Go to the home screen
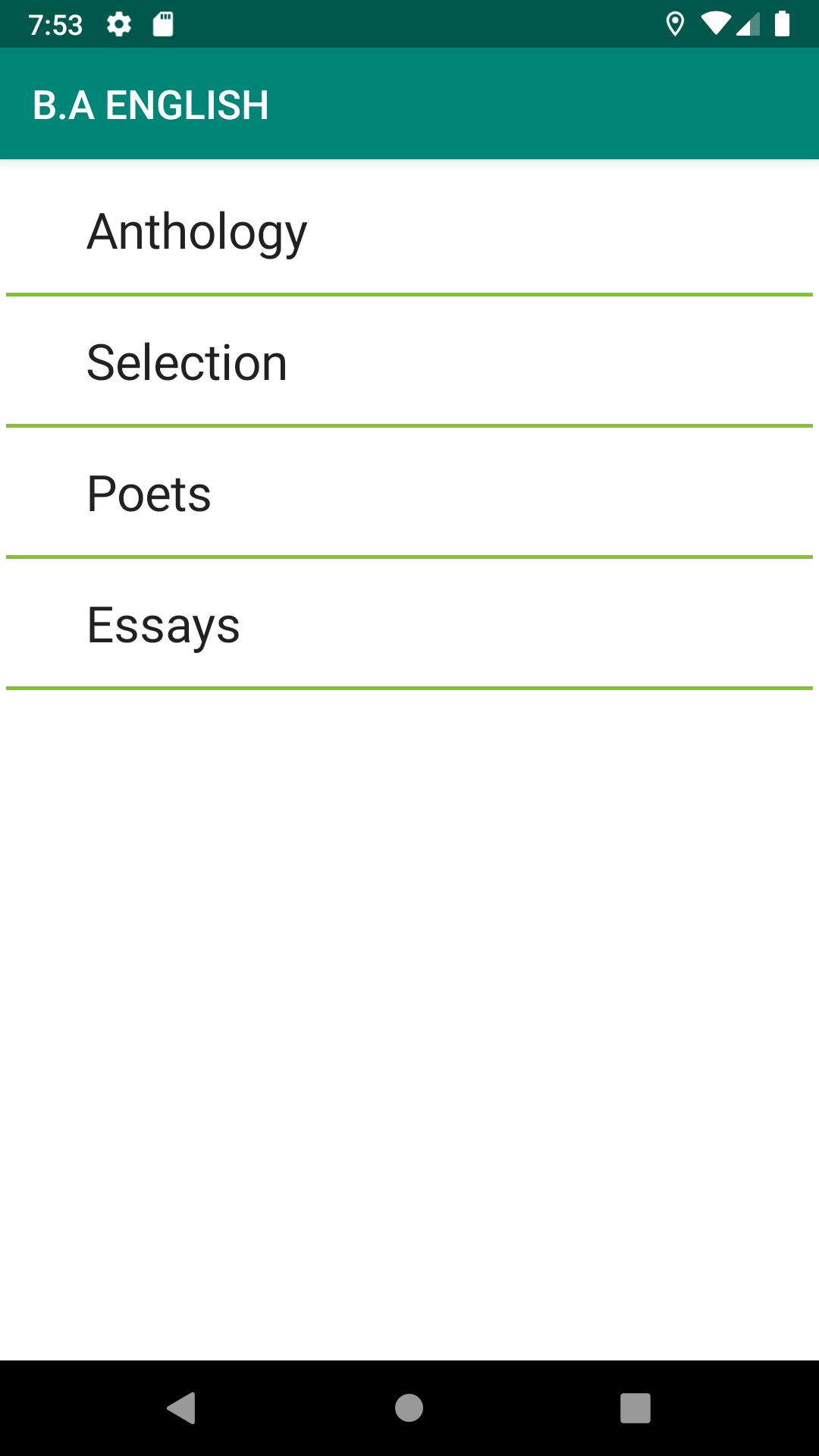 coord(409,1408)
